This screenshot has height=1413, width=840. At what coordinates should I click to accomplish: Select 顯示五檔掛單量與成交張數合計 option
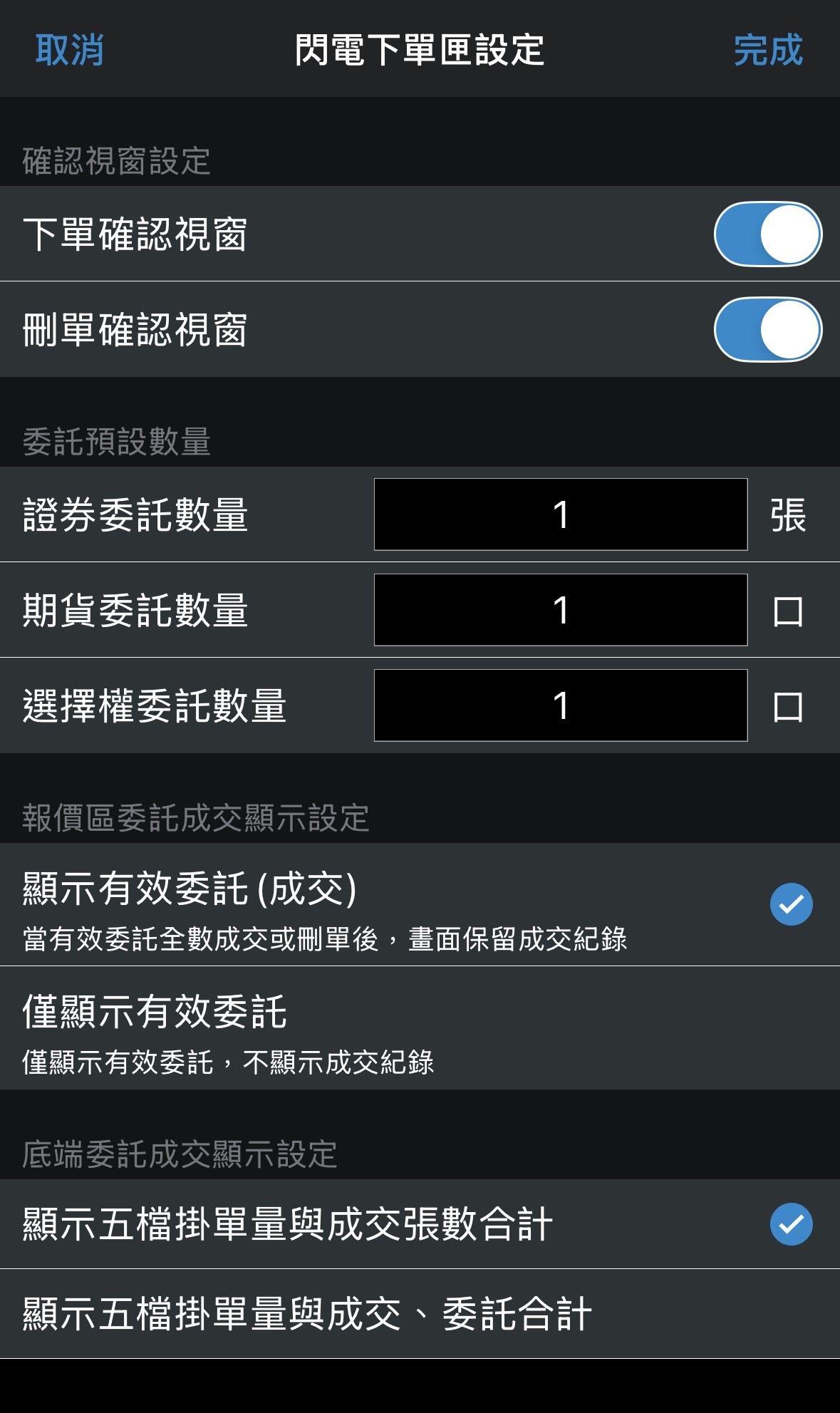[420, 1224]
